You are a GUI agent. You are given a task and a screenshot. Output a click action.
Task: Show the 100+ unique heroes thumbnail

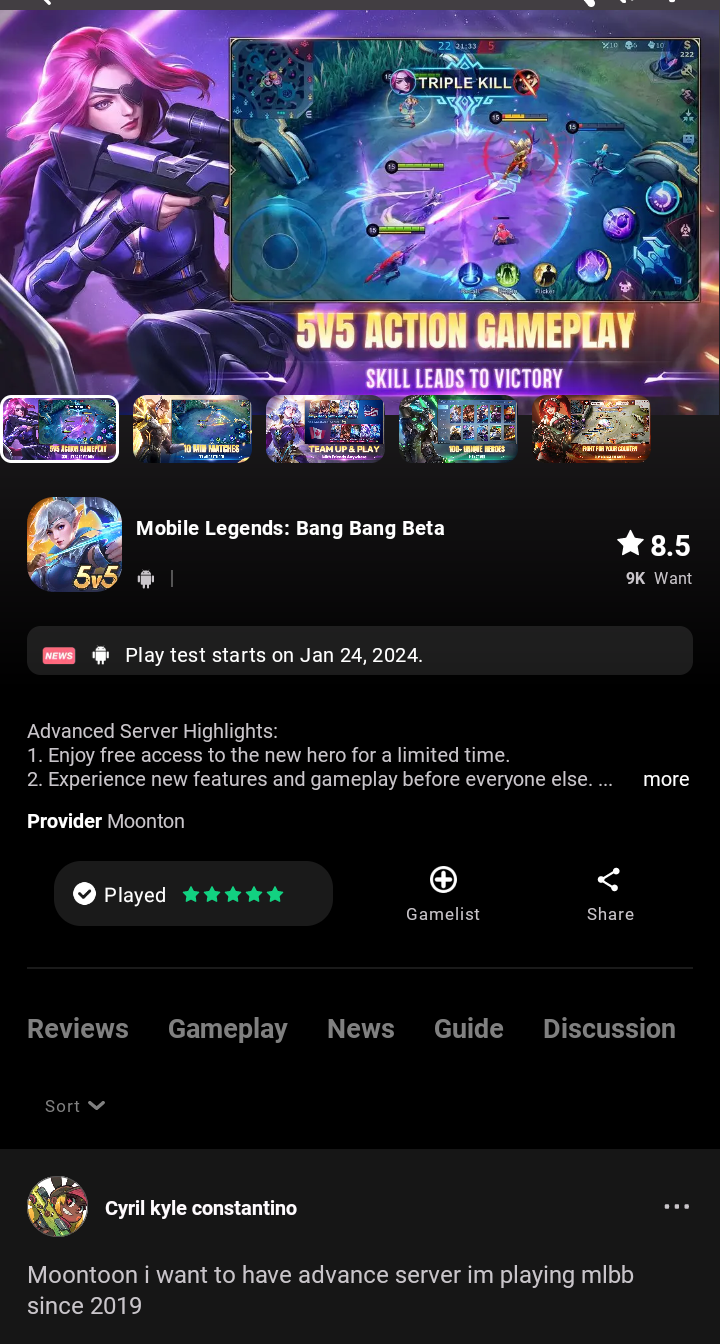pos(458,429)
